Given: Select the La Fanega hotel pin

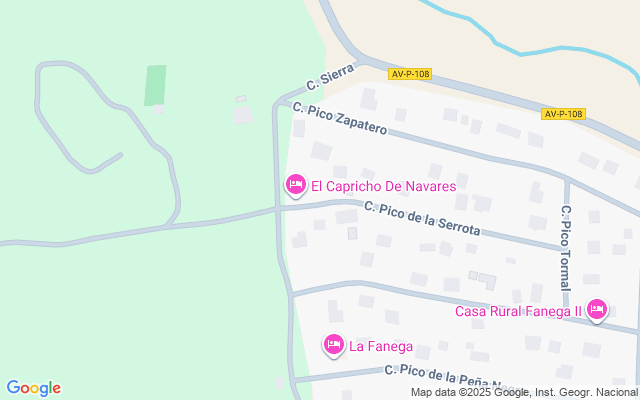Looking at the screenshot, I should point(334,345).
